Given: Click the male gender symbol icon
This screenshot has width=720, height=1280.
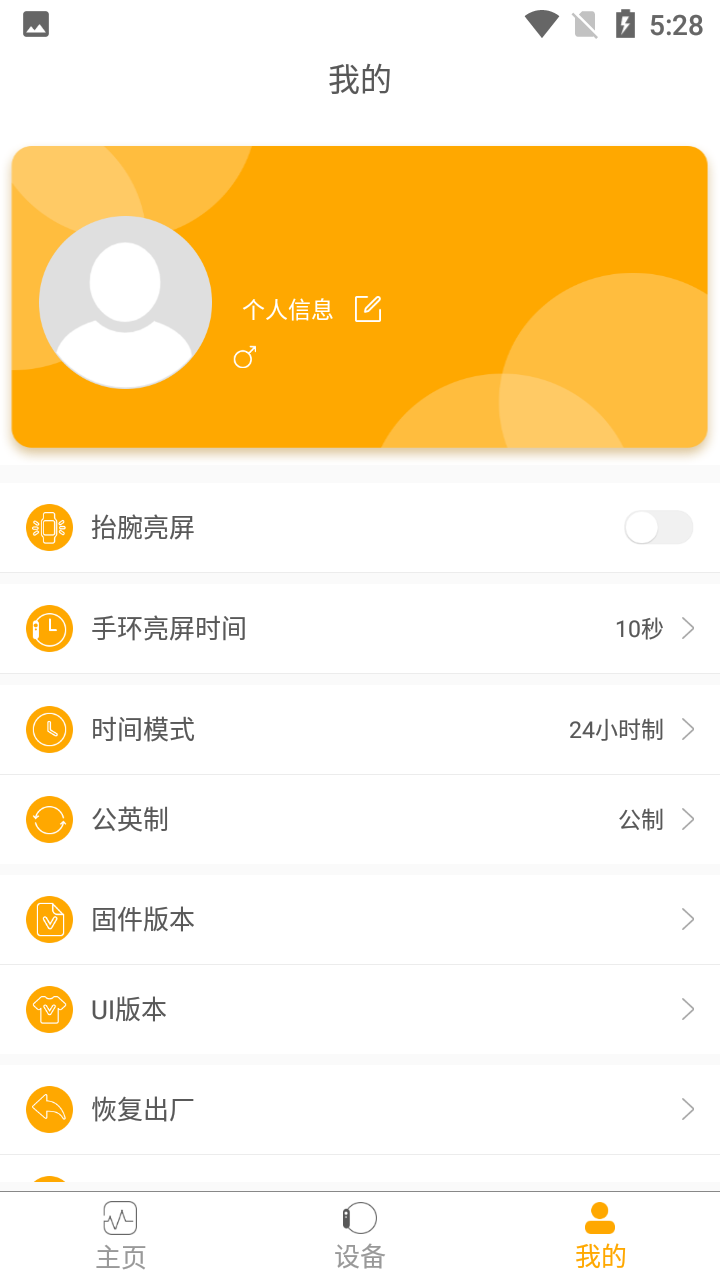Looking at the screenshot, I should (244, 356).
